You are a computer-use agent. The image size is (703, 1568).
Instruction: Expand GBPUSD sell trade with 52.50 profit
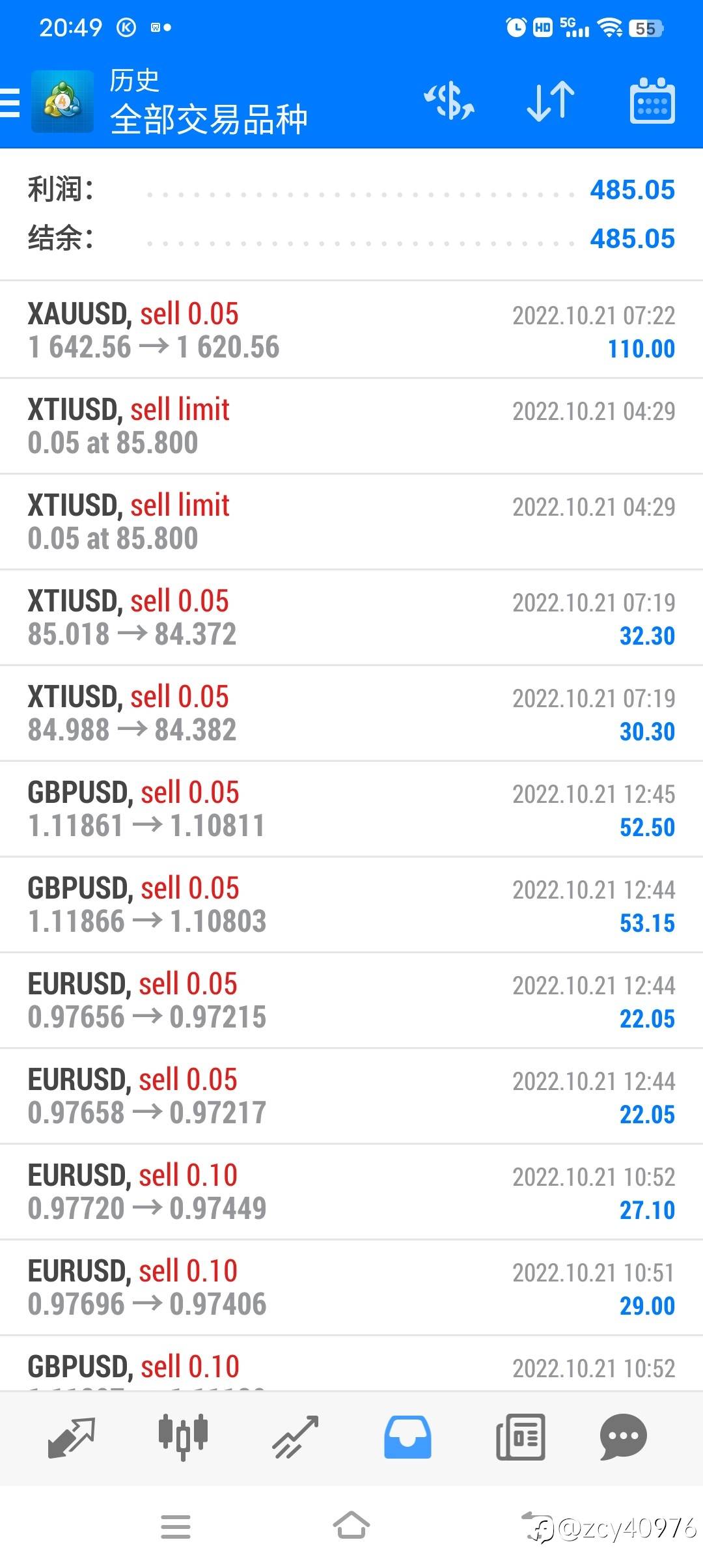pyautogui.click(x=351, y=809)
